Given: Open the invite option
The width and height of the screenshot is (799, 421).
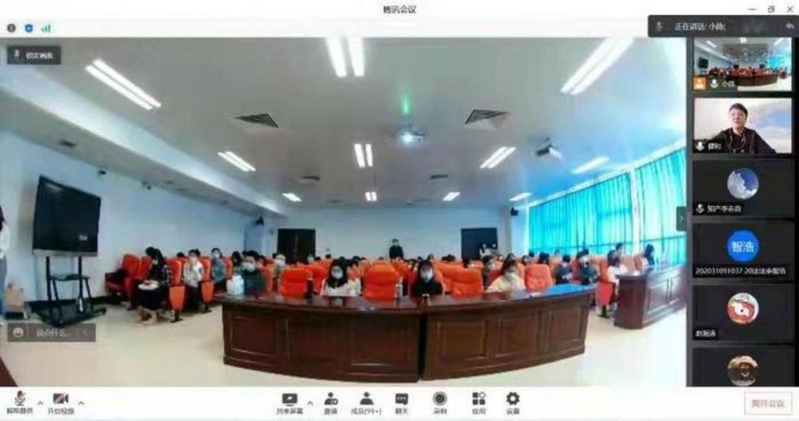Looking at the screenshot, I should click(x=330, y=402).
